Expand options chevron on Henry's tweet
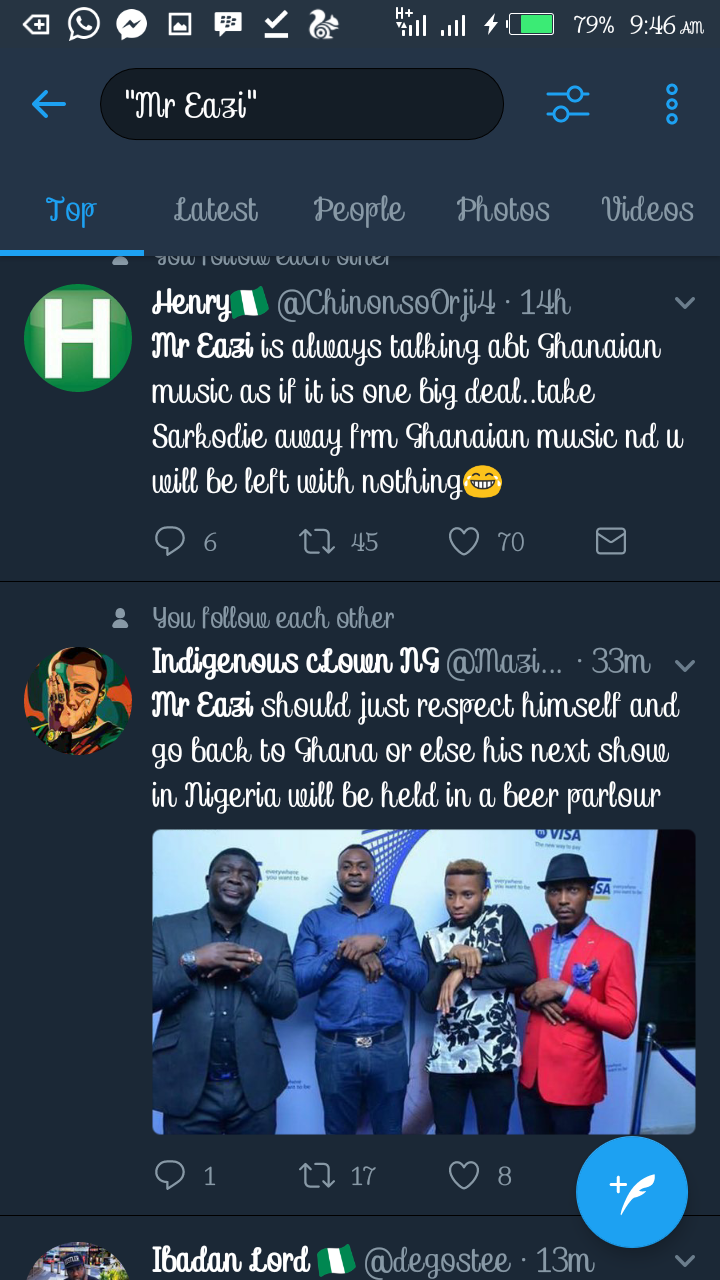Viewport: 720px width, 1280px height. point(685,302)
